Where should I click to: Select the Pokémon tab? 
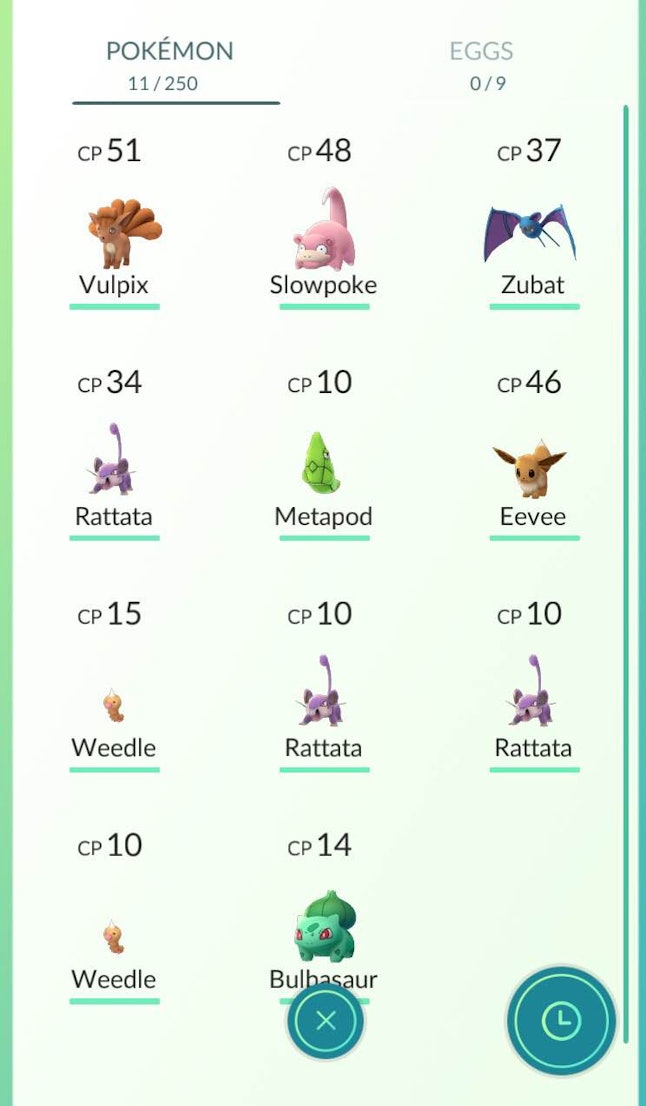pos(169,63)
